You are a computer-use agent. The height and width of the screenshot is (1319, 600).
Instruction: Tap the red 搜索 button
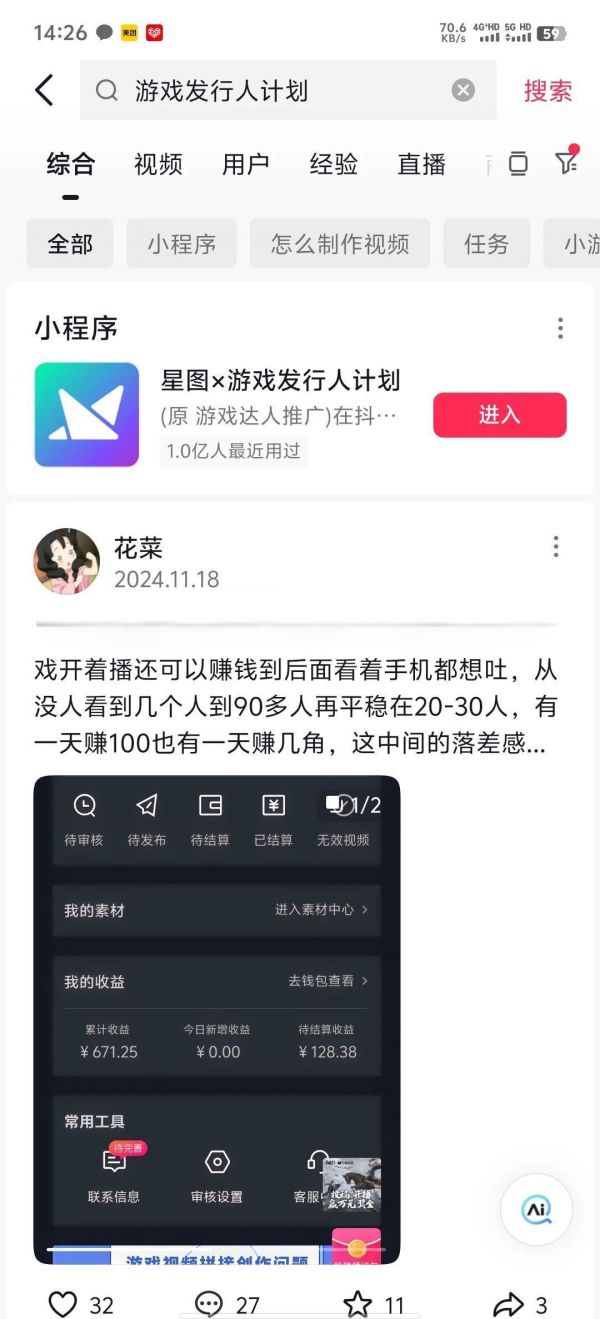[x=548, y=90]
